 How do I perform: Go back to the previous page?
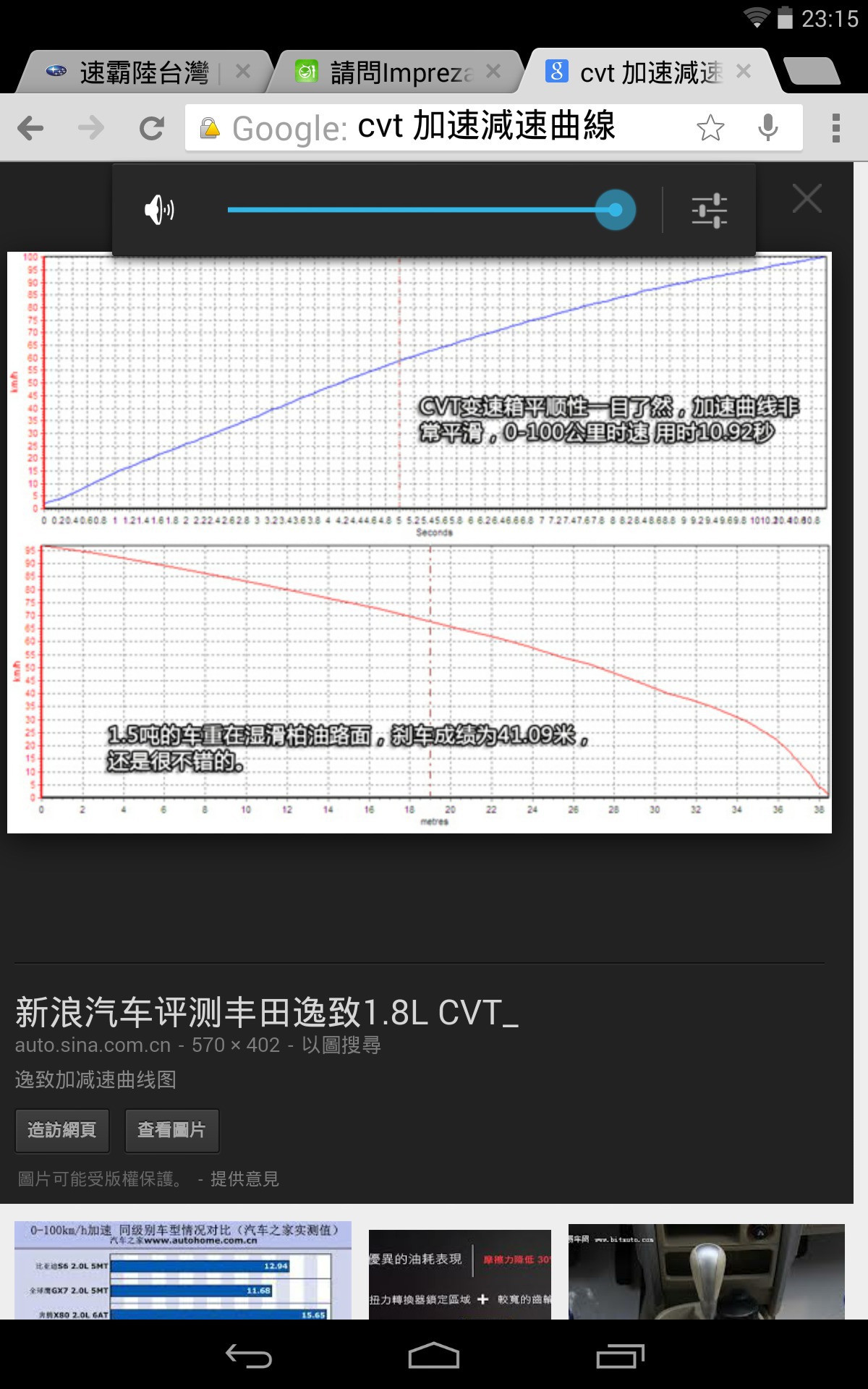pyautogui.click(x=30, y=128)
